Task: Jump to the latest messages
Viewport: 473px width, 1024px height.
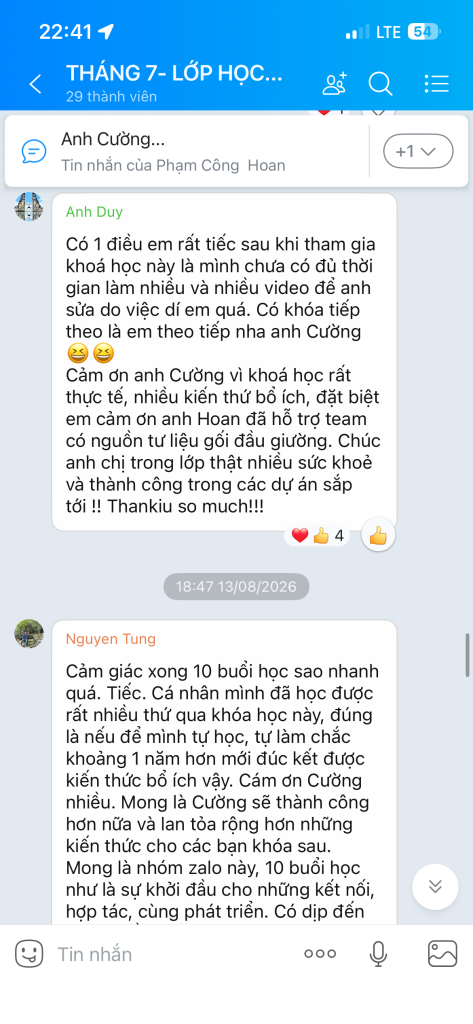Action: coord(435,887)
